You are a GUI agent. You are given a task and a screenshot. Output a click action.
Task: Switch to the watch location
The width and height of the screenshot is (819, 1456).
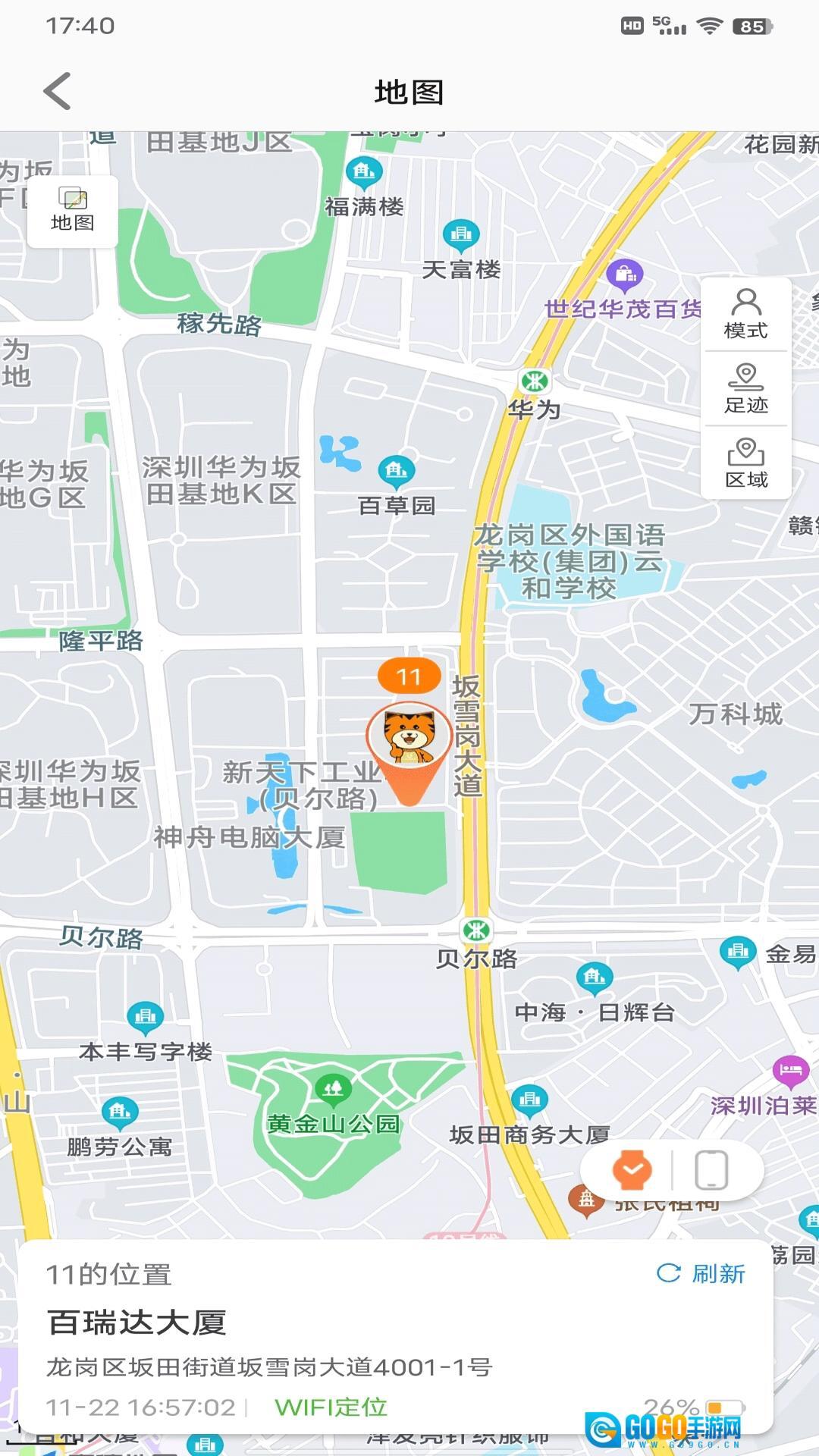(632, 1170)
